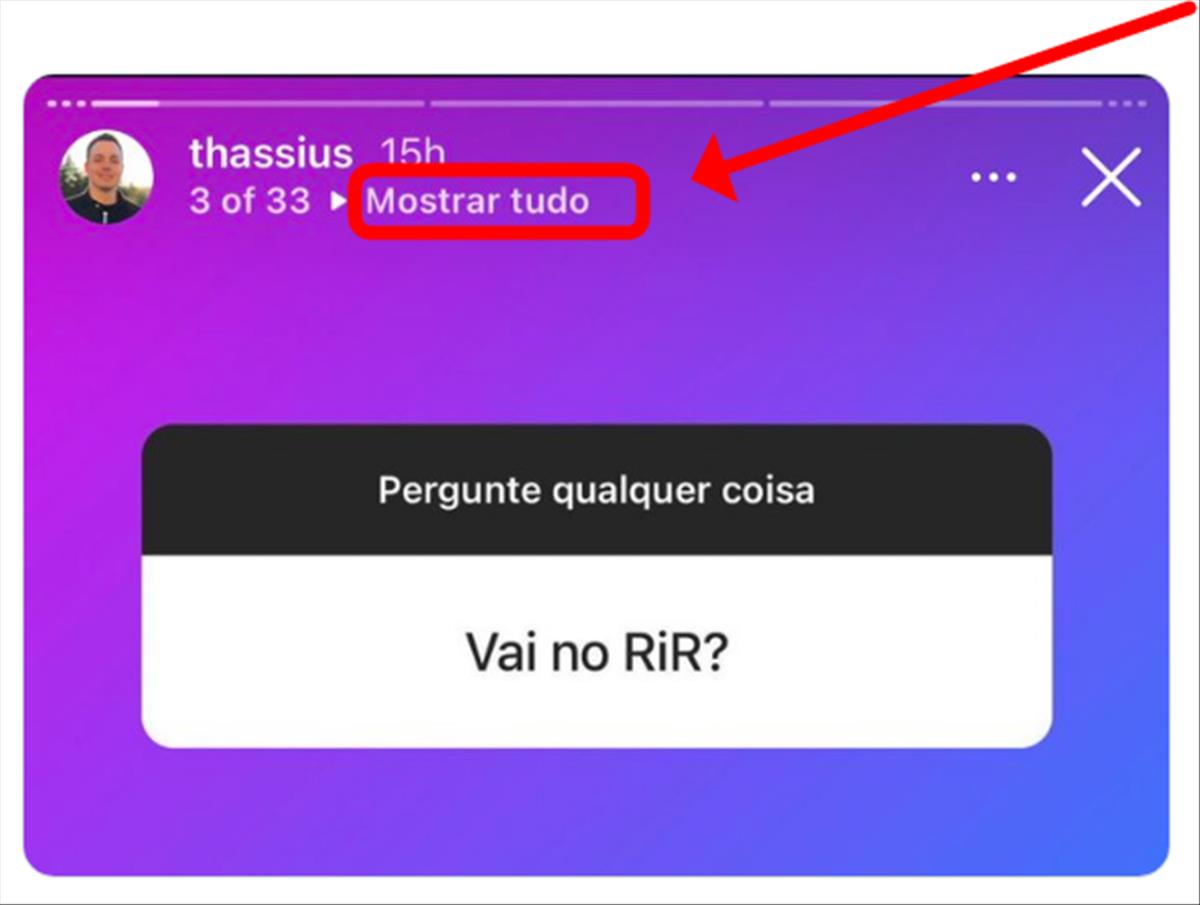Close the story viewer
The height and width of the screenshot is (905, 1200).
pyautogui.click(x=1111, y=178)
